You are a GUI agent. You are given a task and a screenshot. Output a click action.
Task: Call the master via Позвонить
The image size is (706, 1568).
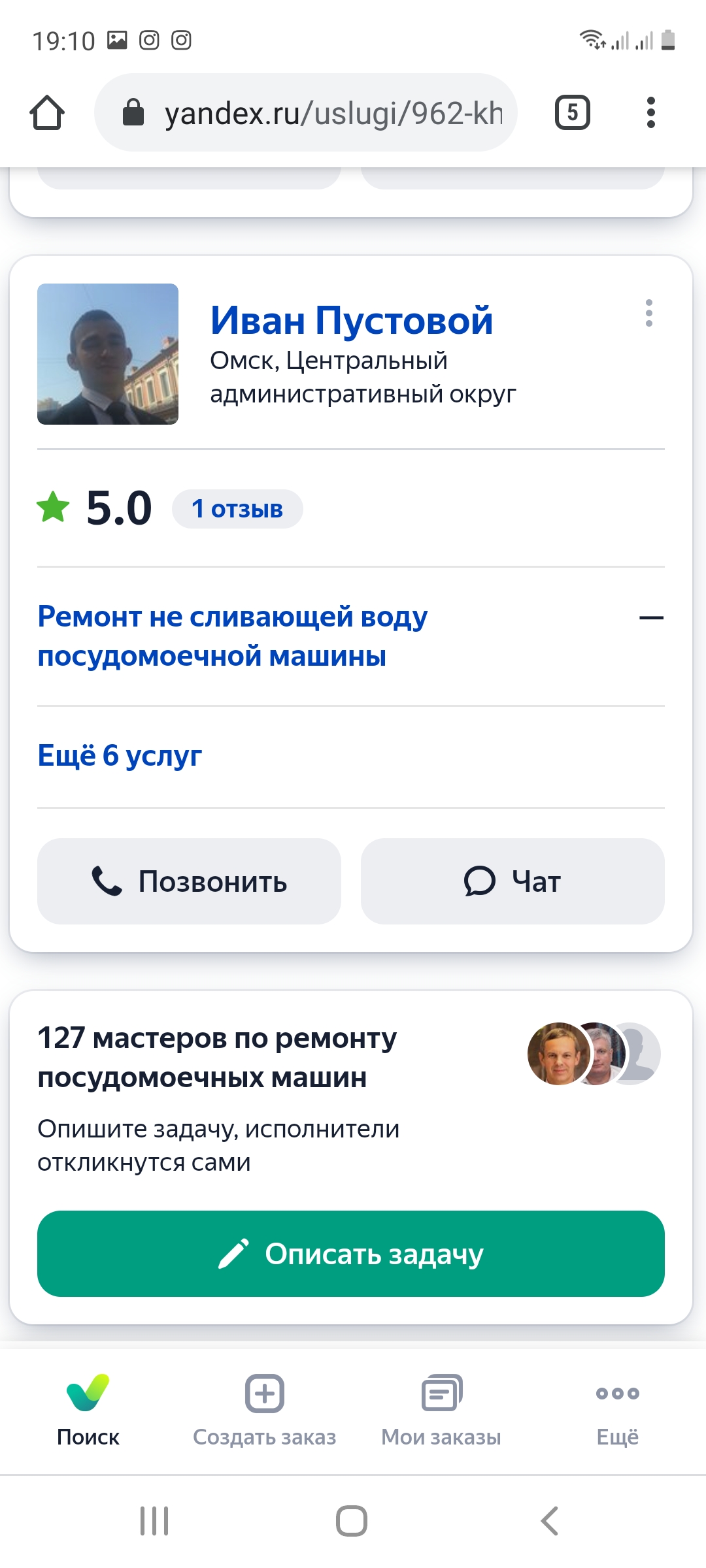click(x=189, y=881)
